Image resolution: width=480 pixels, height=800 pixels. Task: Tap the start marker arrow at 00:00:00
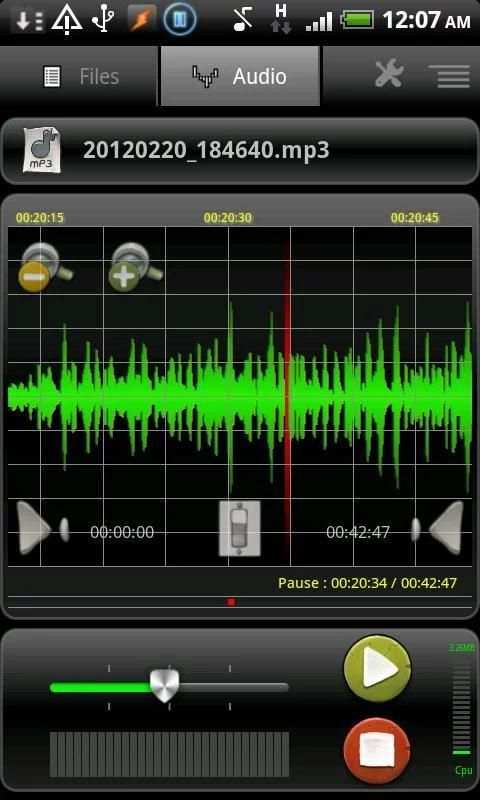click(x=42, y=528)
